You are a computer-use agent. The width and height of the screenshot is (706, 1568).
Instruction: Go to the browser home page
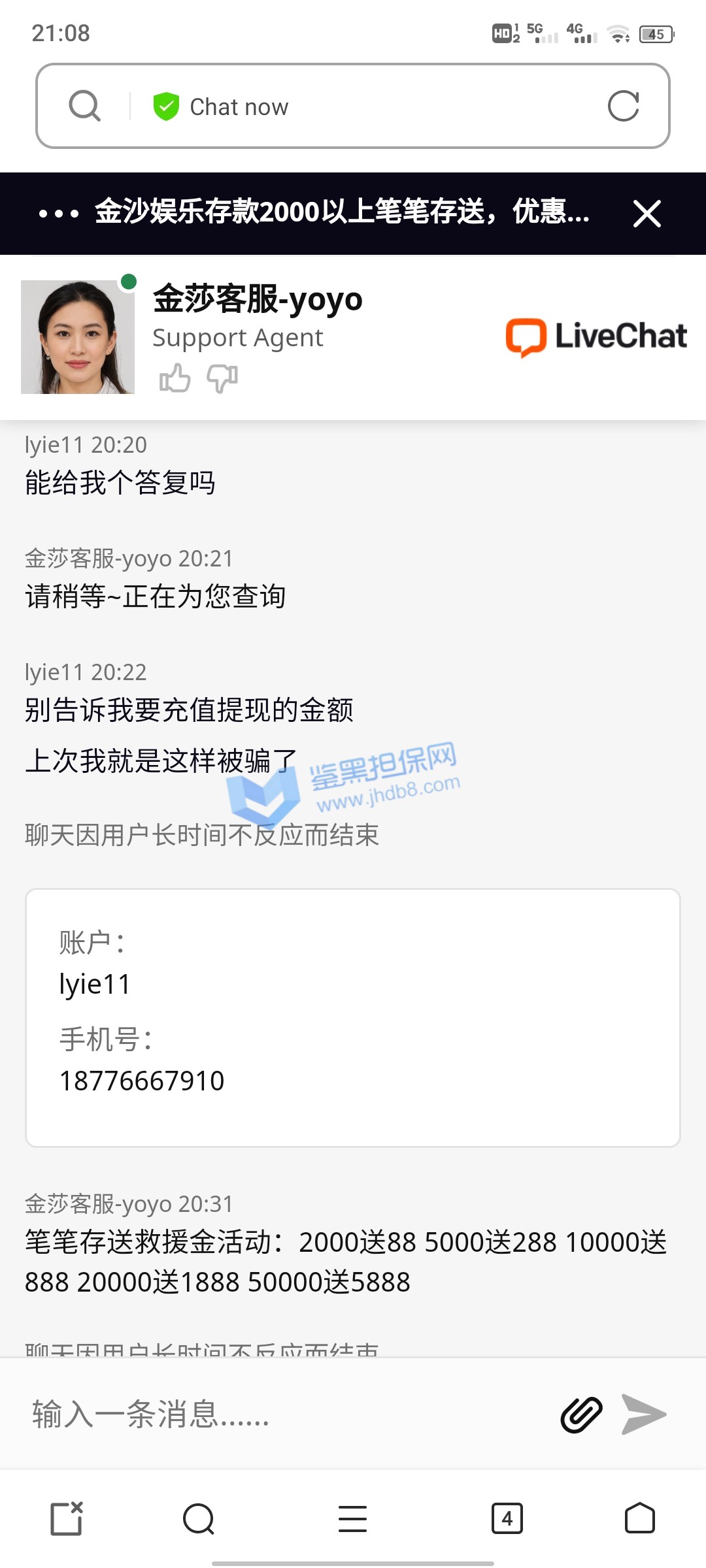639,1518
